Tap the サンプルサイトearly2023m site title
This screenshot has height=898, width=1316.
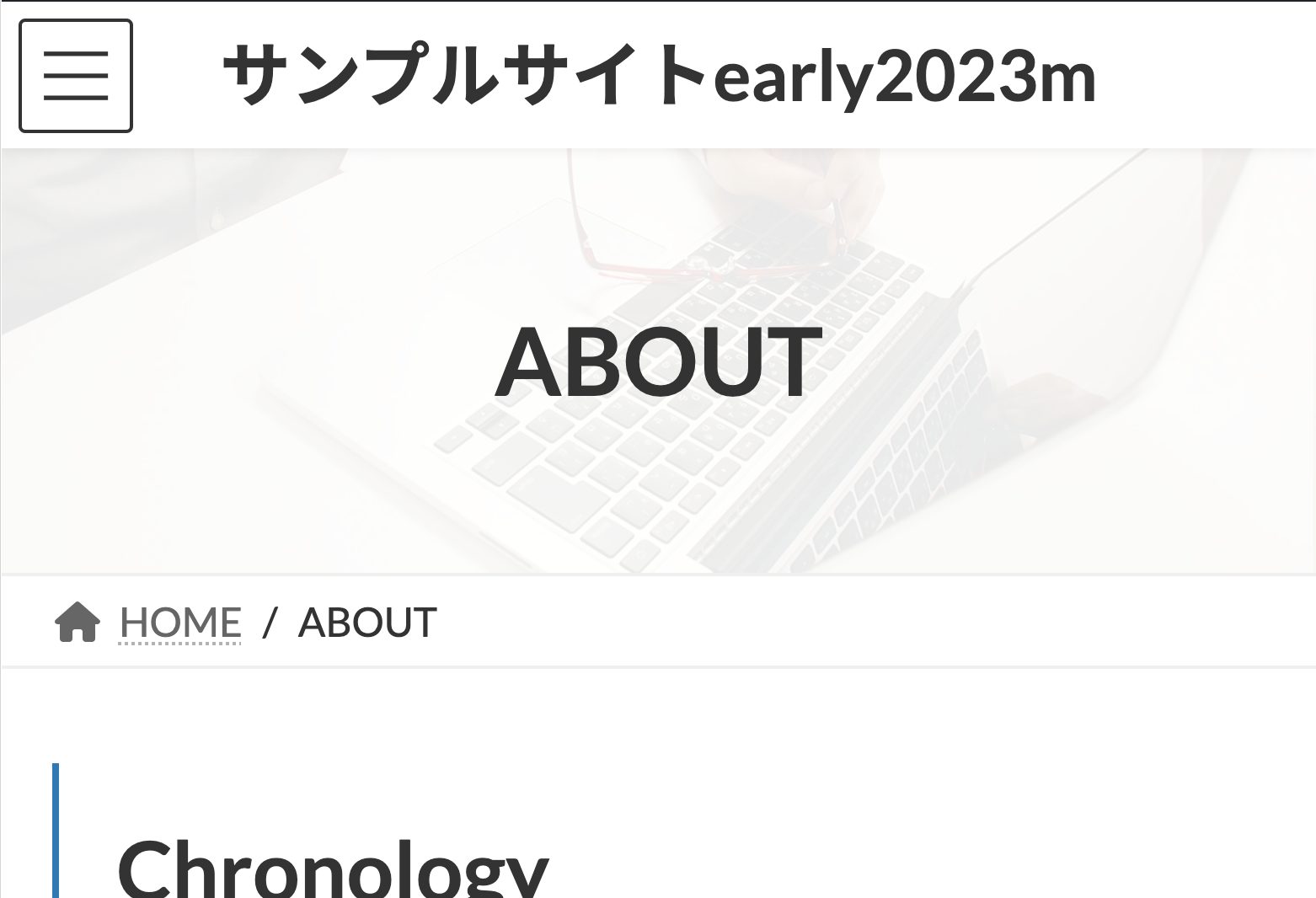[x=659, y=78]
